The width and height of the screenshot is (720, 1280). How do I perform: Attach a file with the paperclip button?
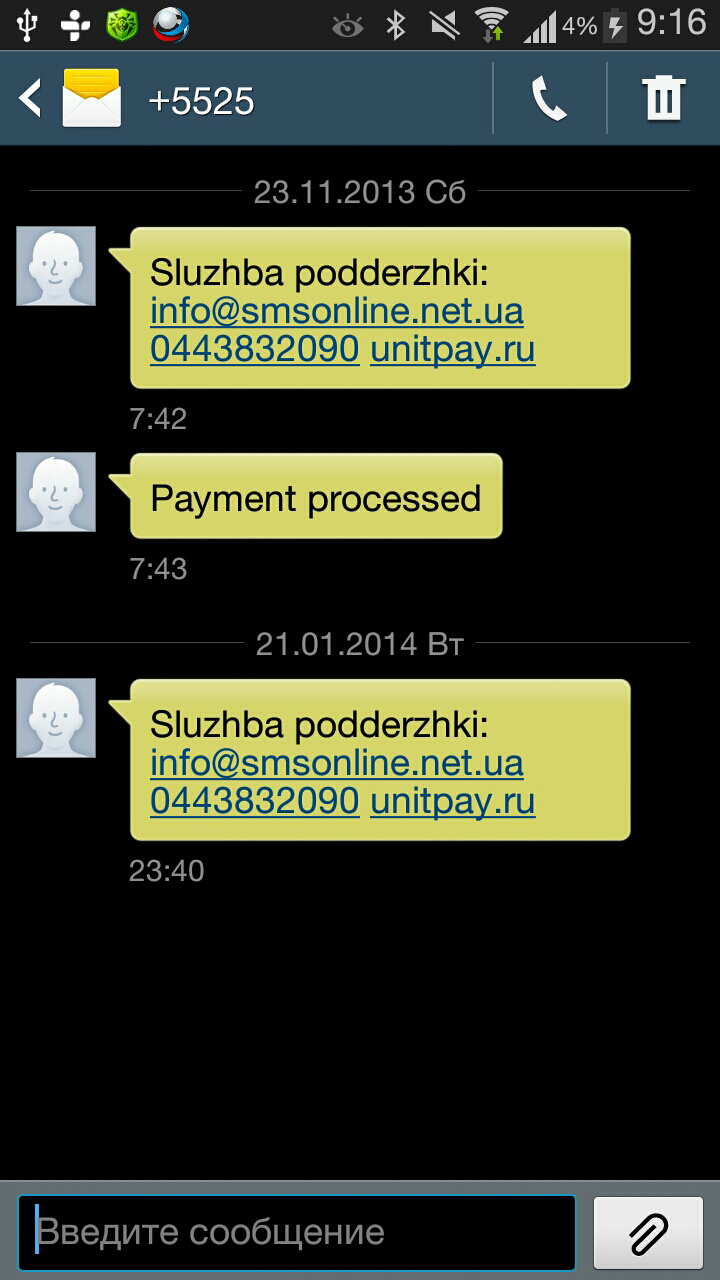click(648, 1232)
